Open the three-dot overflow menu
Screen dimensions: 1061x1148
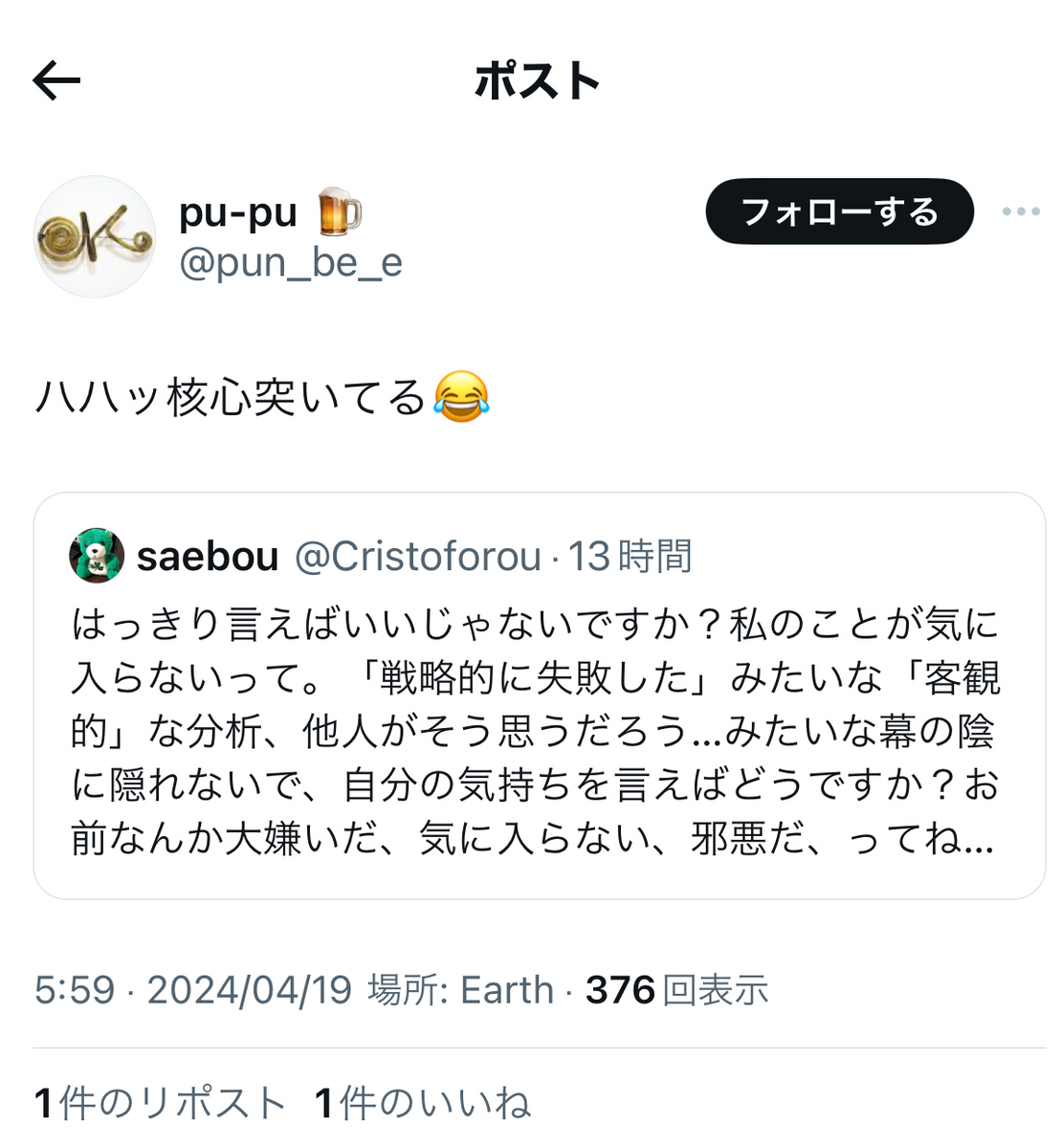pyautogui.click(x=1021, y=211)
